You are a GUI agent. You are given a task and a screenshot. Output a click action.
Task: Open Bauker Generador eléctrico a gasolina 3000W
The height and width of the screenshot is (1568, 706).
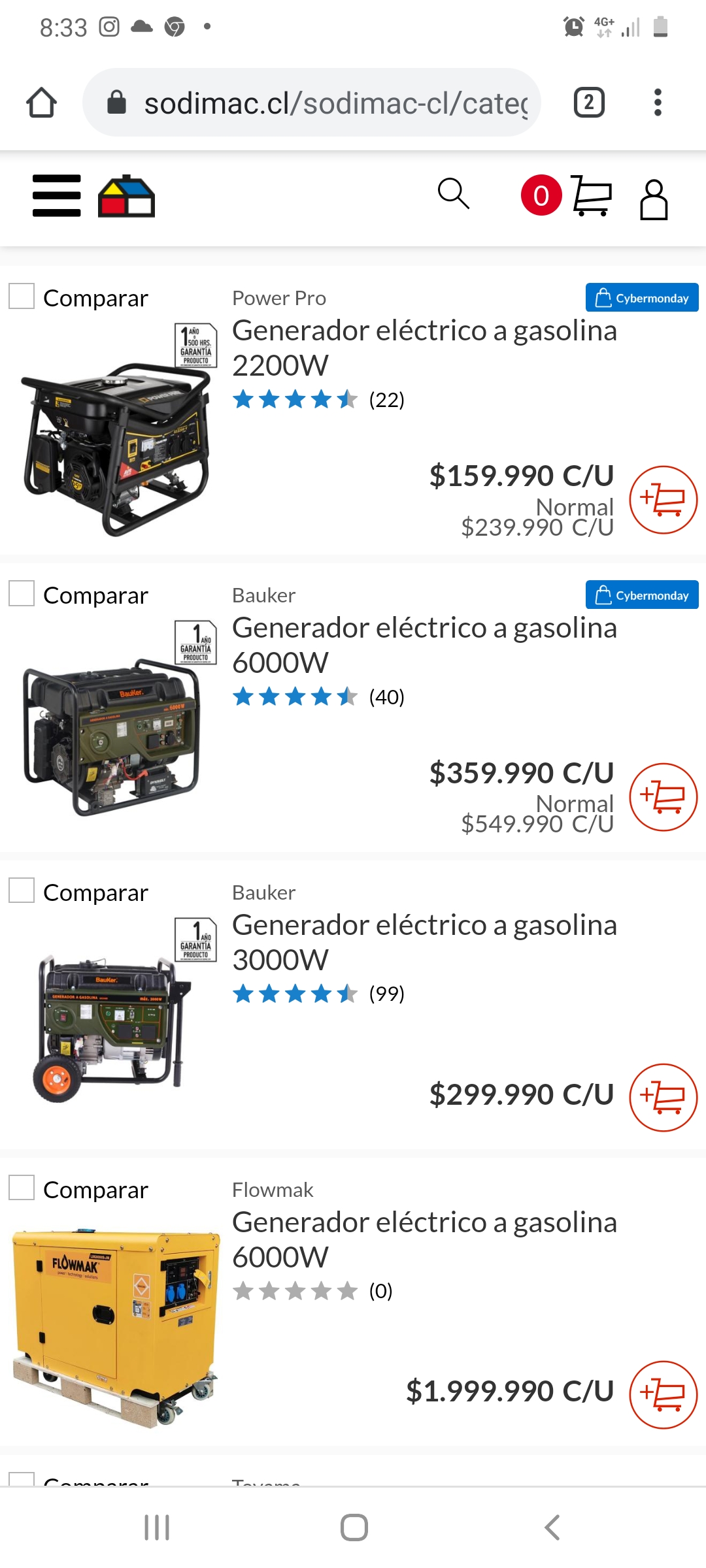424,942
